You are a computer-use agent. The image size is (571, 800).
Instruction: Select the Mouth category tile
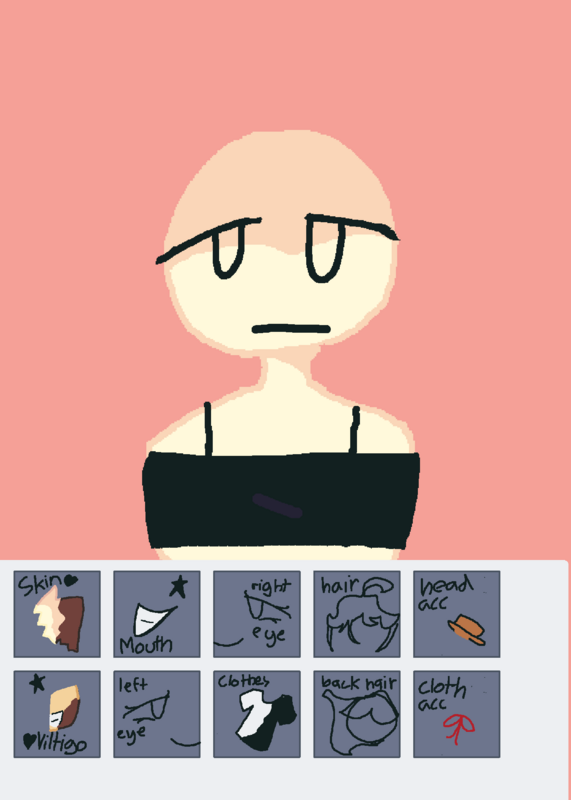point(157,614)
